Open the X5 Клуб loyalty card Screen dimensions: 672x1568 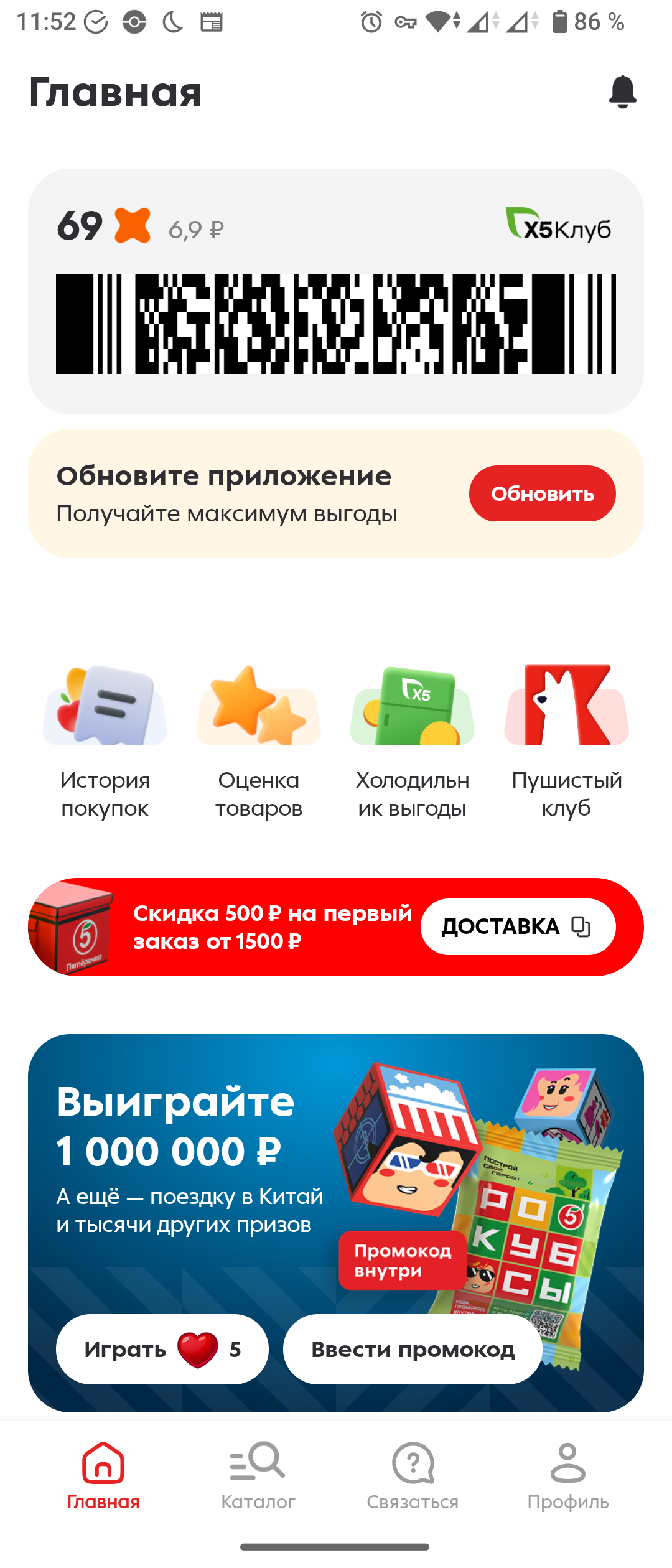coord(336,291)
